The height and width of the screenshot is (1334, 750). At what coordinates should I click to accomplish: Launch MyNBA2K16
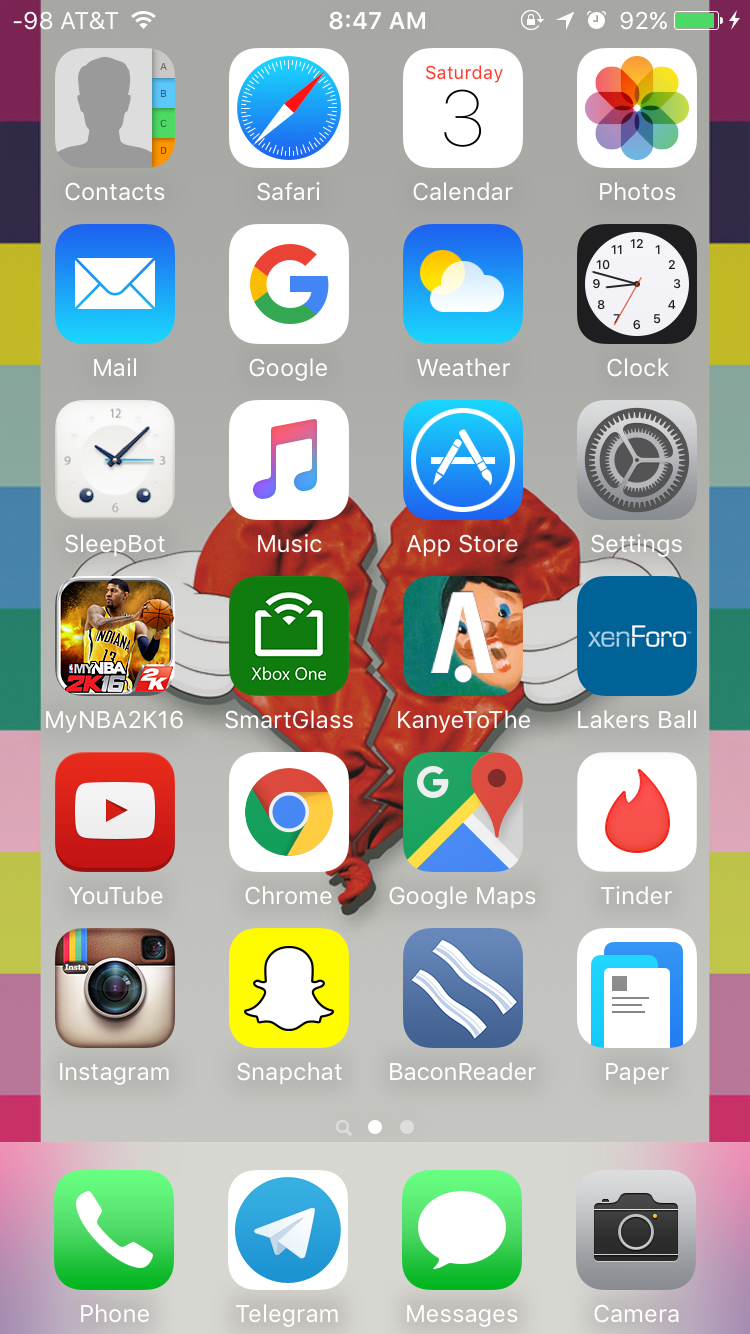115,636
